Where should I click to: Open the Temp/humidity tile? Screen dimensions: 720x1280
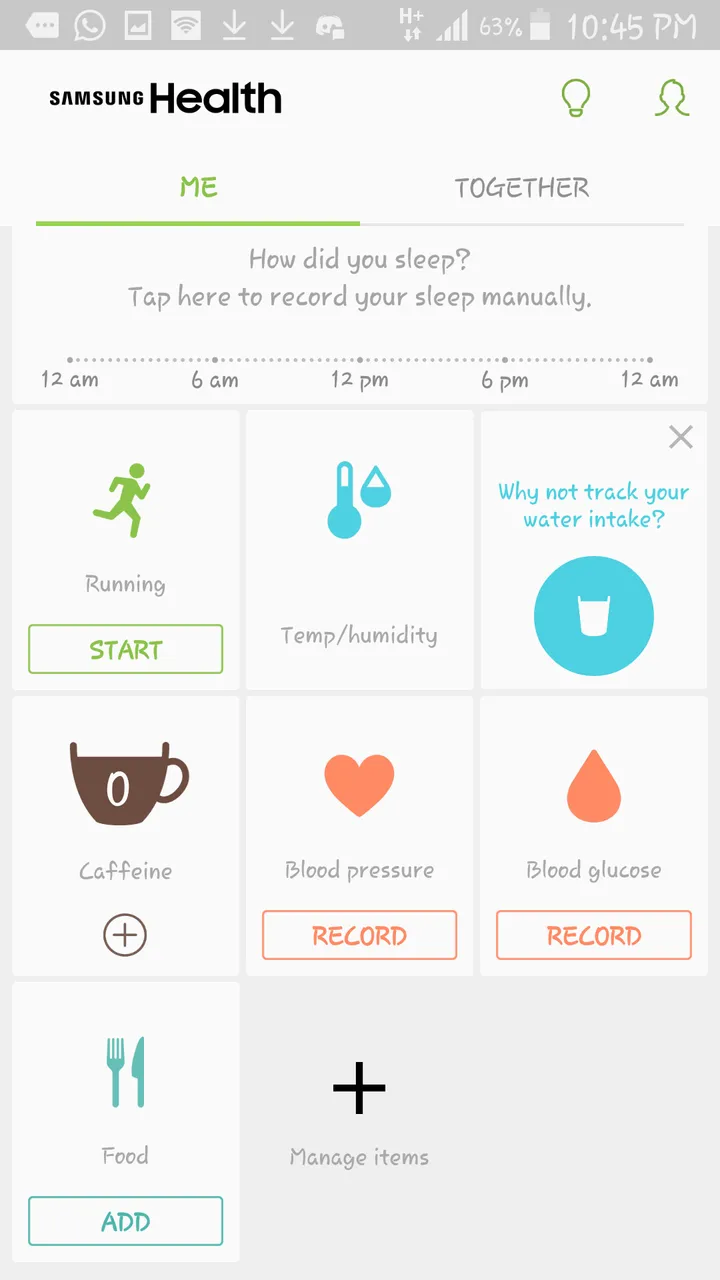coord(359,550)
